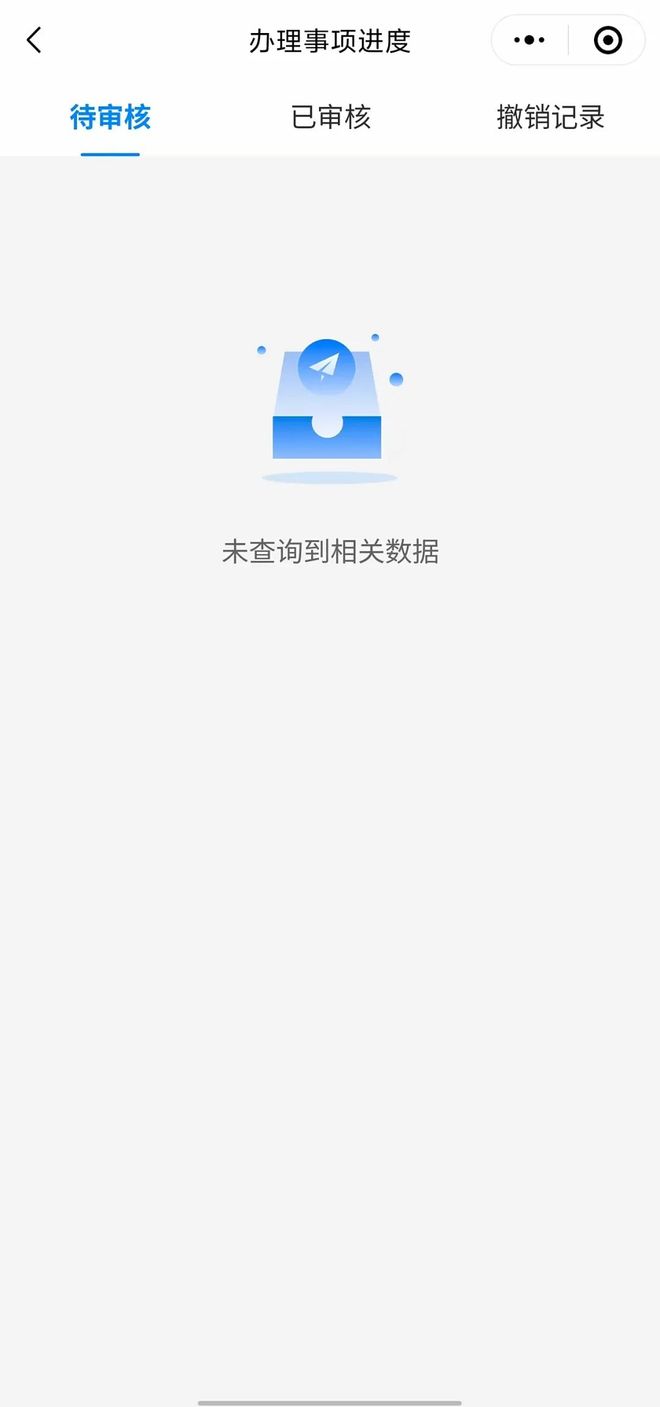Switch to the 已审核 tab
Image resolution: width=660 pixels, height=1407 pixels.
point(330,118)
